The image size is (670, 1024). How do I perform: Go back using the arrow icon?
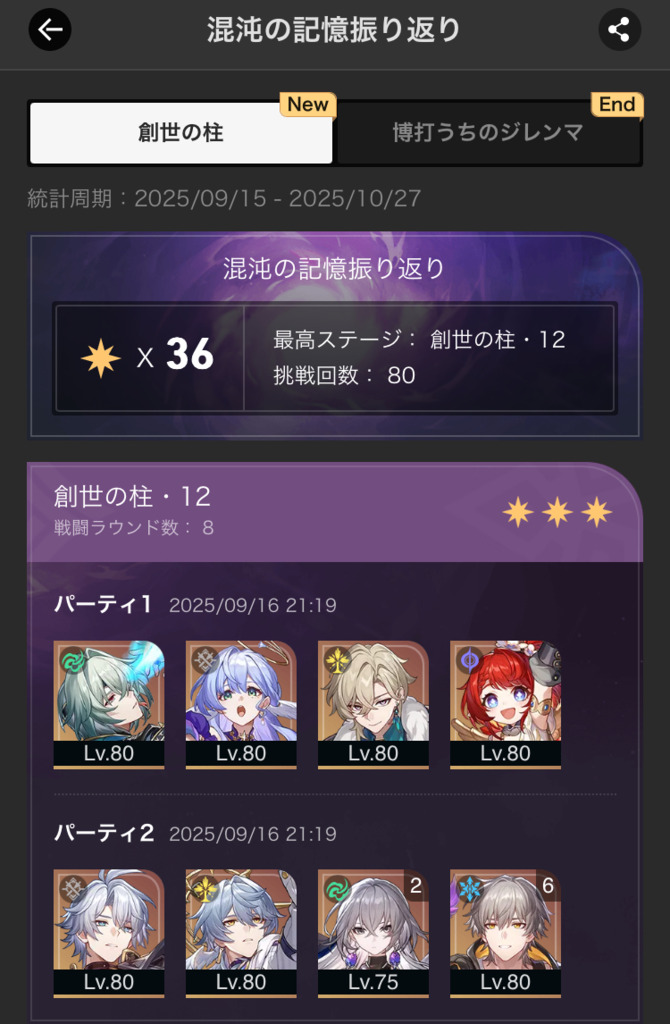pyautogui.click(x=49, y=30)
